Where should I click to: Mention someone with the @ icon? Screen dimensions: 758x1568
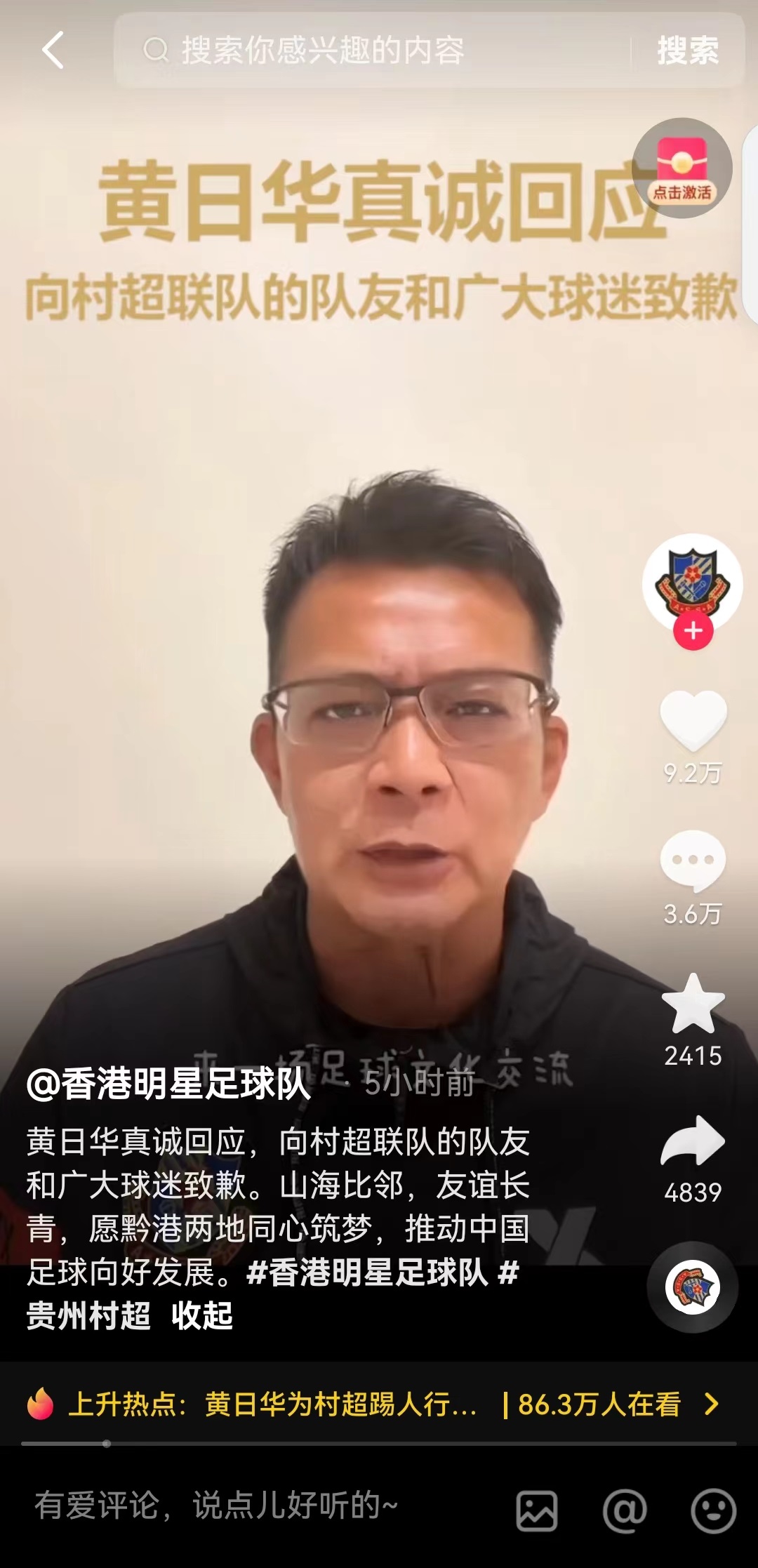(625, 1510)
